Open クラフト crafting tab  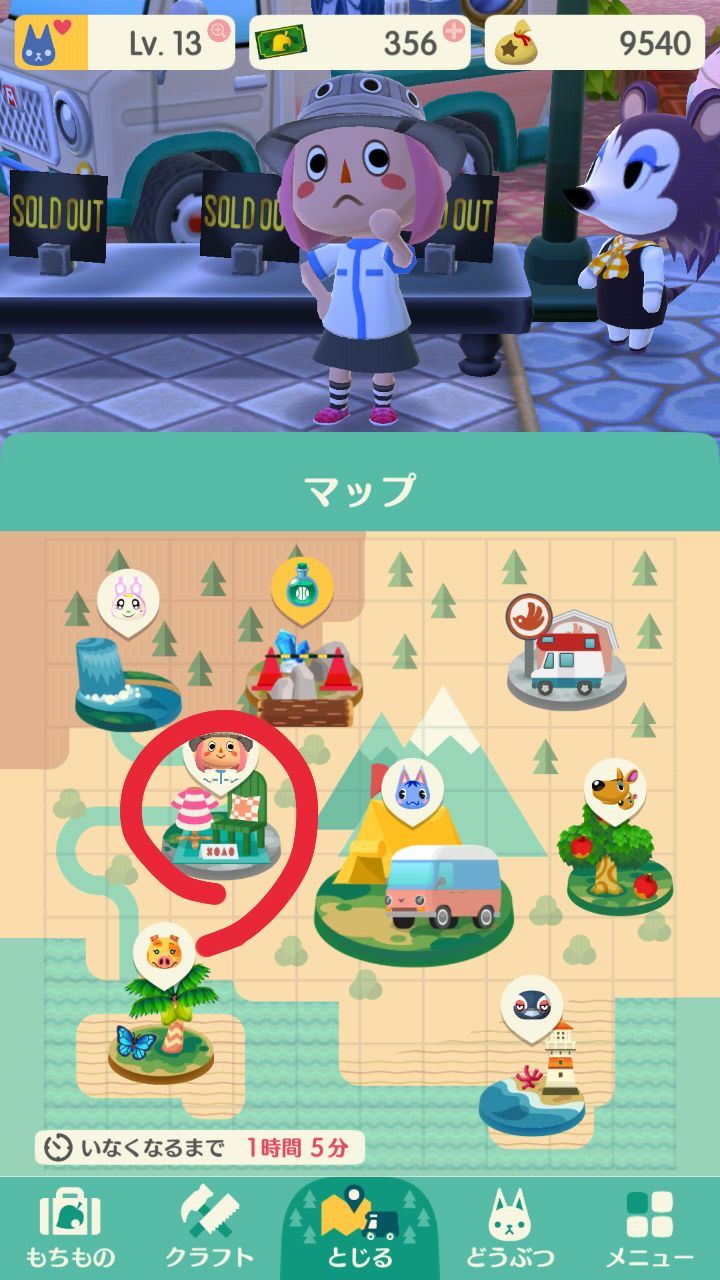[209, 1228]
